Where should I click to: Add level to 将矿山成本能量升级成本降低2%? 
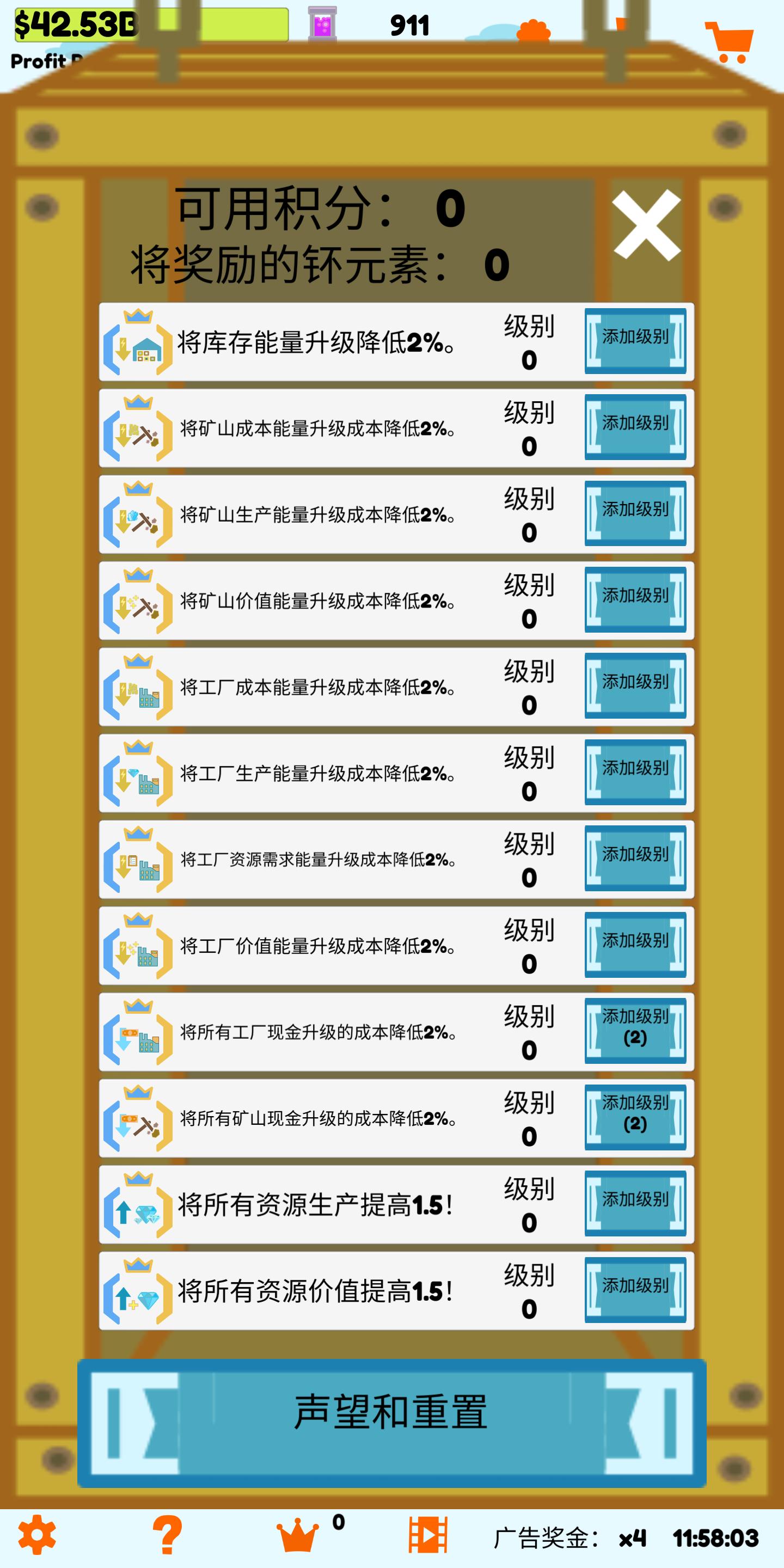(x=635, y=427)
